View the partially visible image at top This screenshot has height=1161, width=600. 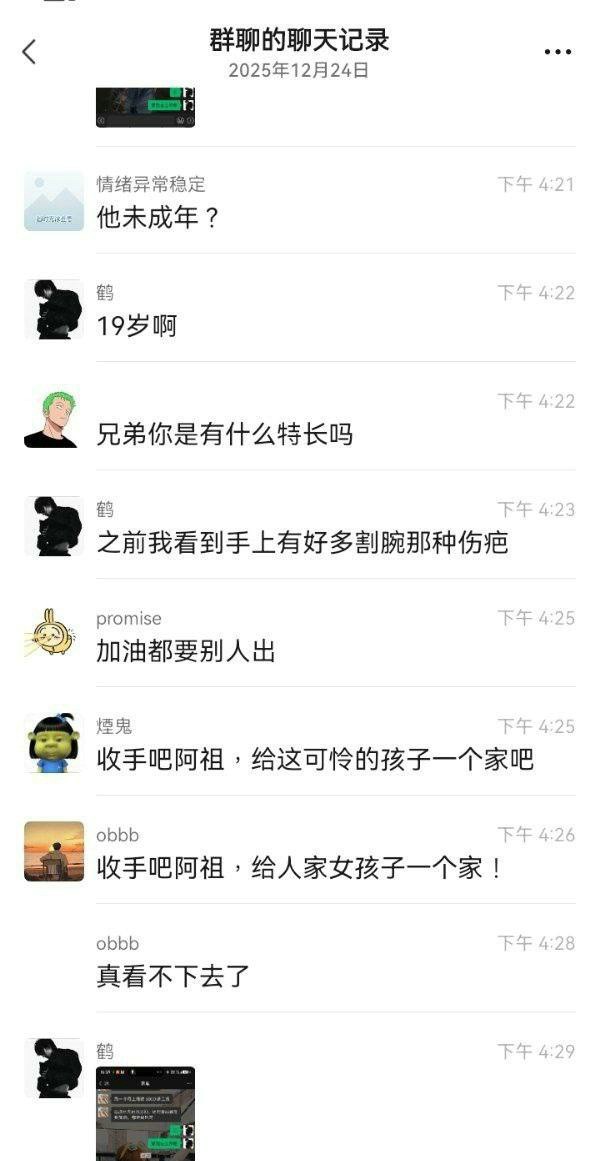coord(145,107)
